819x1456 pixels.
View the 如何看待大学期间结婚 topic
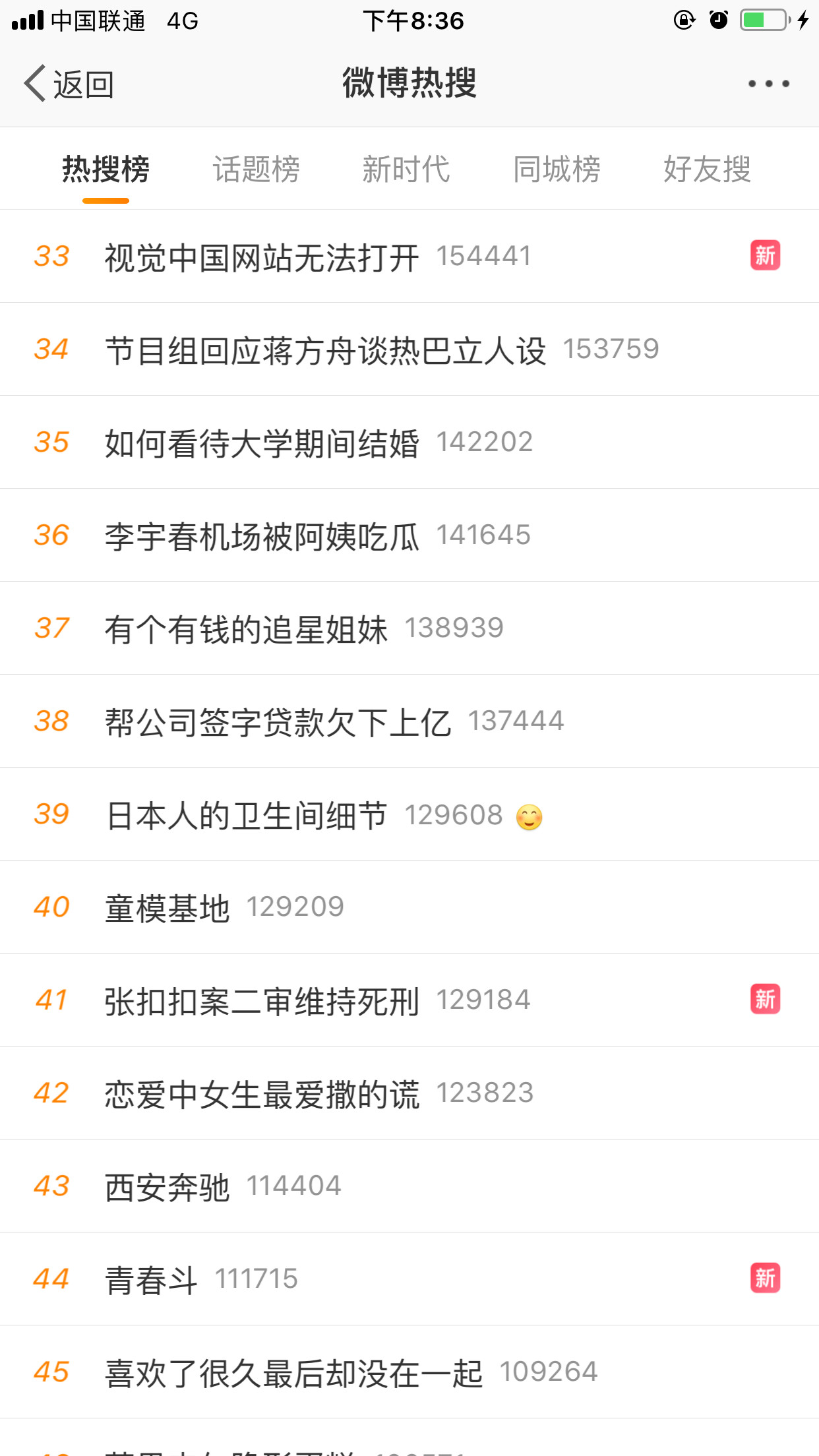409,442
